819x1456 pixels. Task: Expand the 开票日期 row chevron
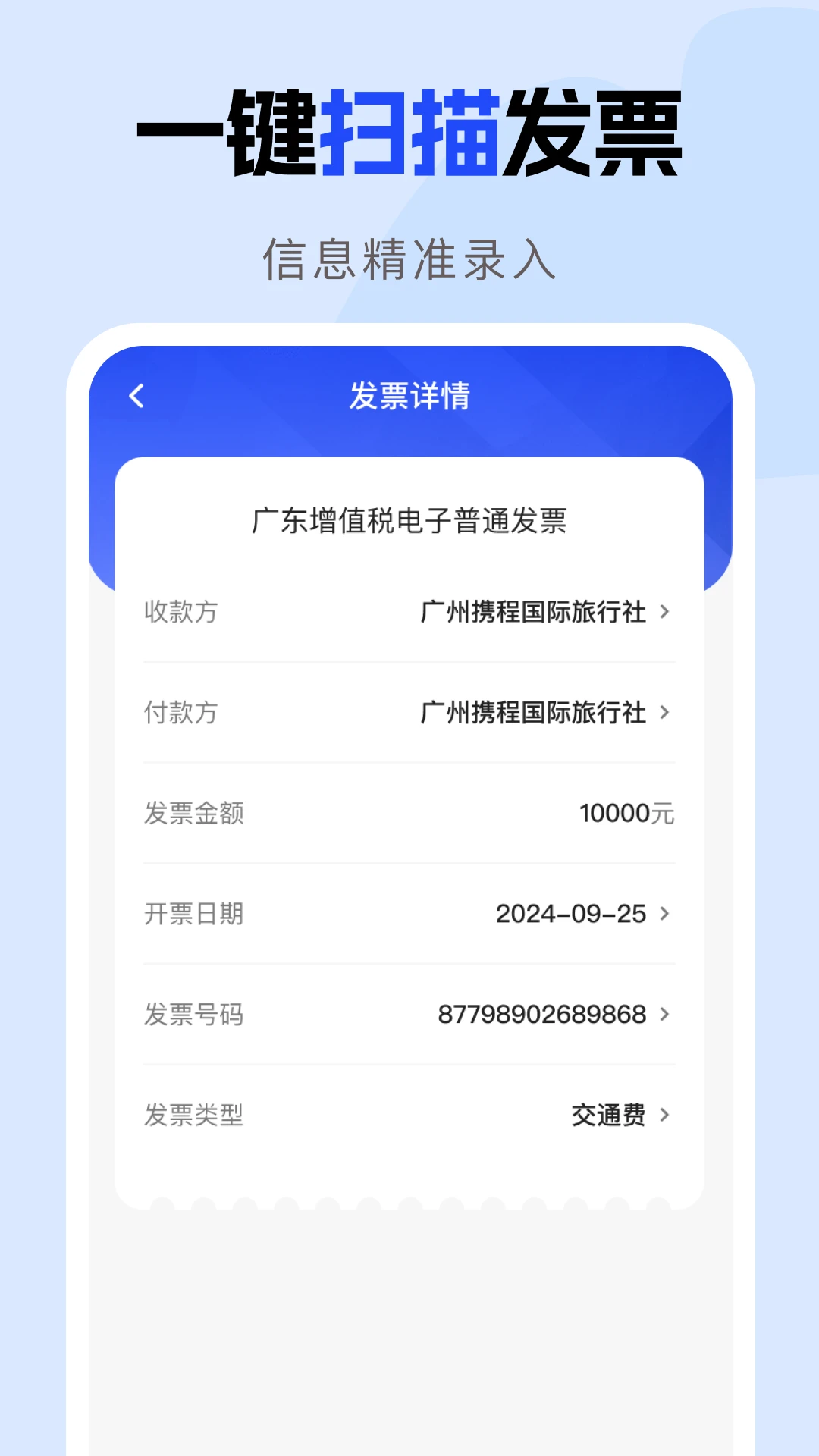pyautogui.click(x=664, y=915)
